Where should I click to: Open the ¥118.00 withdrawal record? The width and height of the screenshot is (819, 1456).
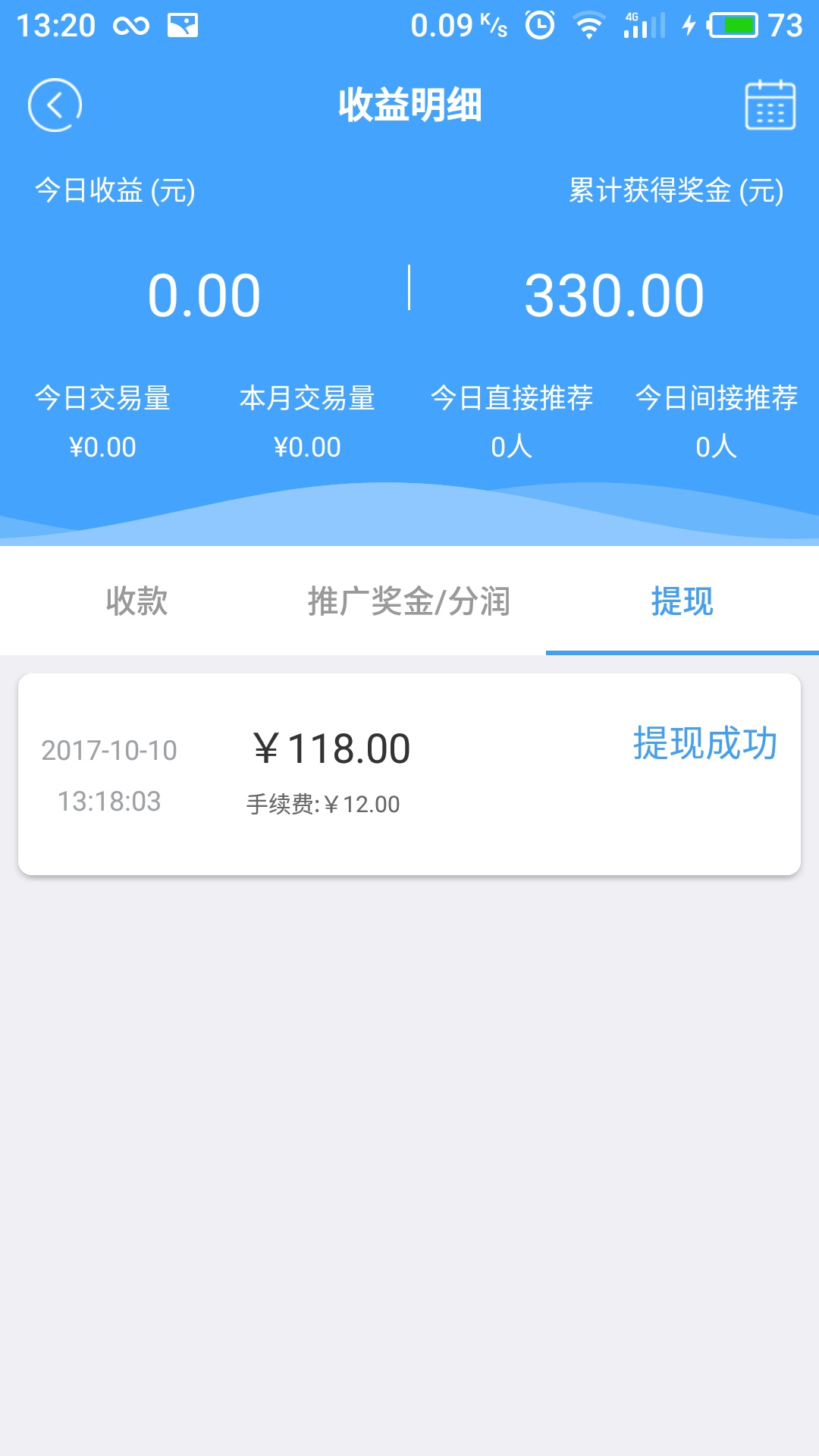click(409, 774)
